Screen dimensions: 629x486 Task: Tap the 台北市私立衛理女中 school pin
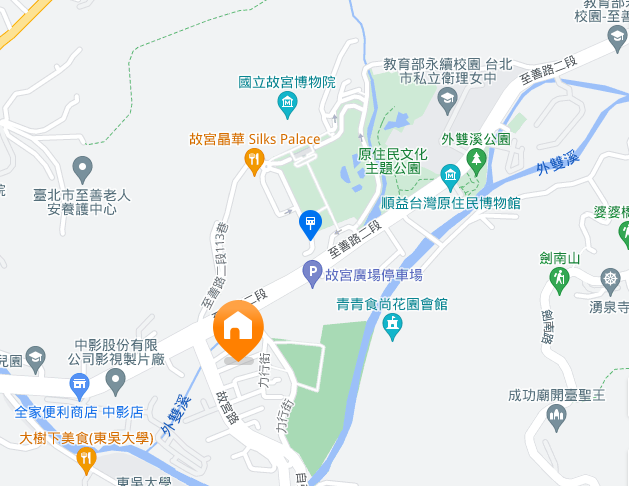(447, 97)
